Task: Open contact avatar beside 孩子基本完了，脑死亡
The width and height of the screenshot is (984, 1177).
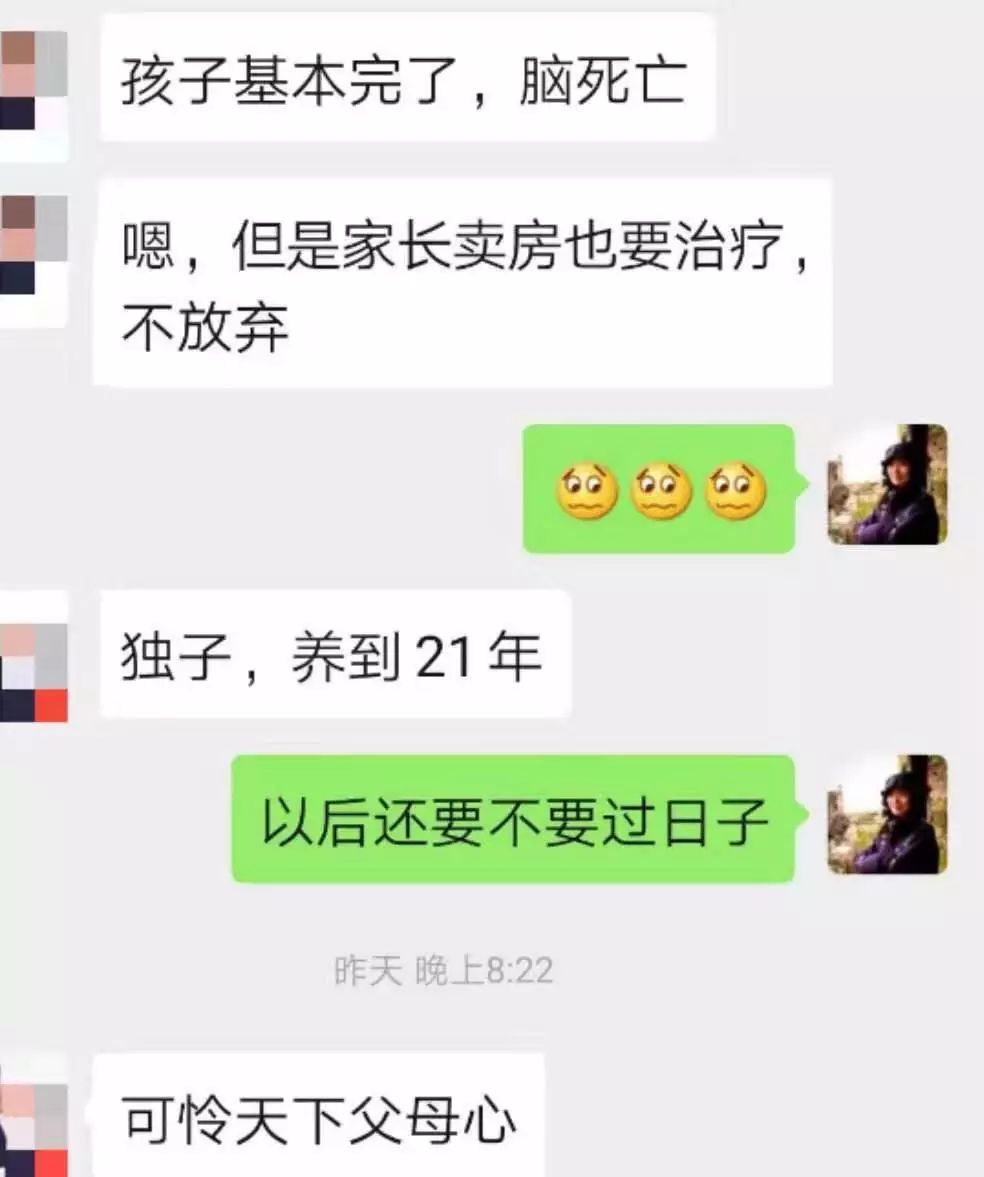Action: pyautogui.click(x=33, y=80)
